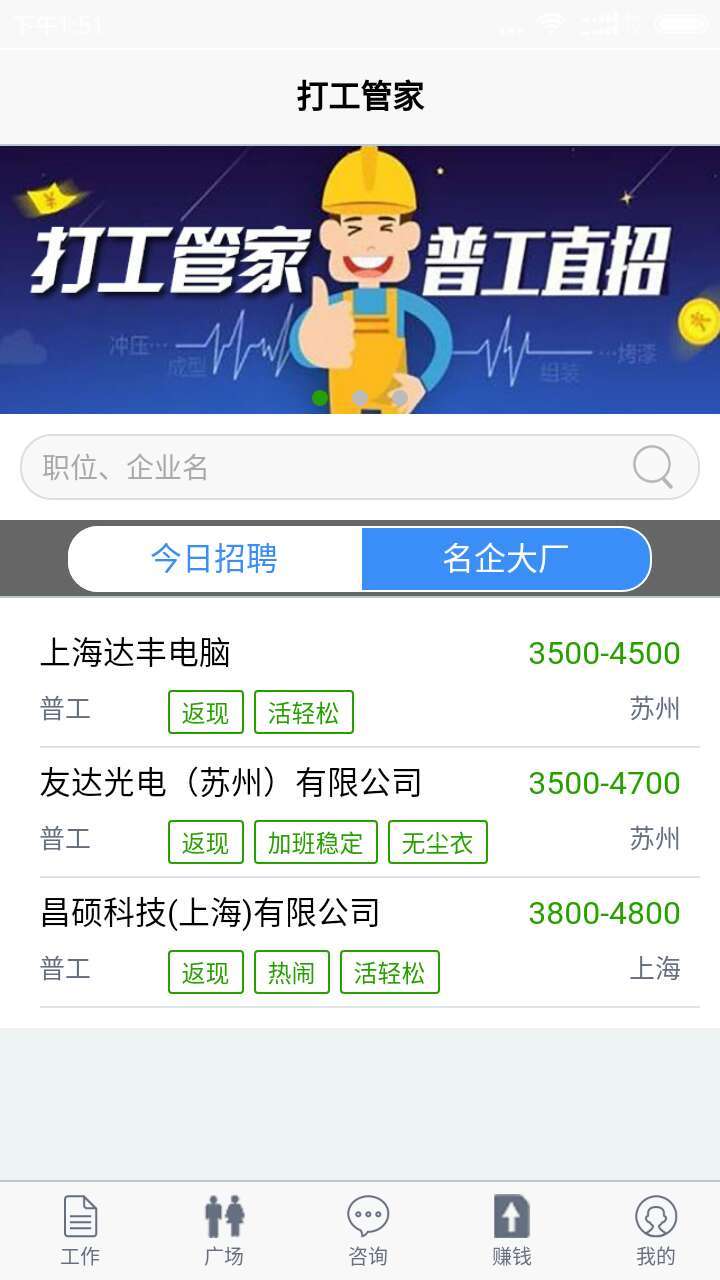
Task: Select the 赚钱 tab
Action: coord(512,1230)
